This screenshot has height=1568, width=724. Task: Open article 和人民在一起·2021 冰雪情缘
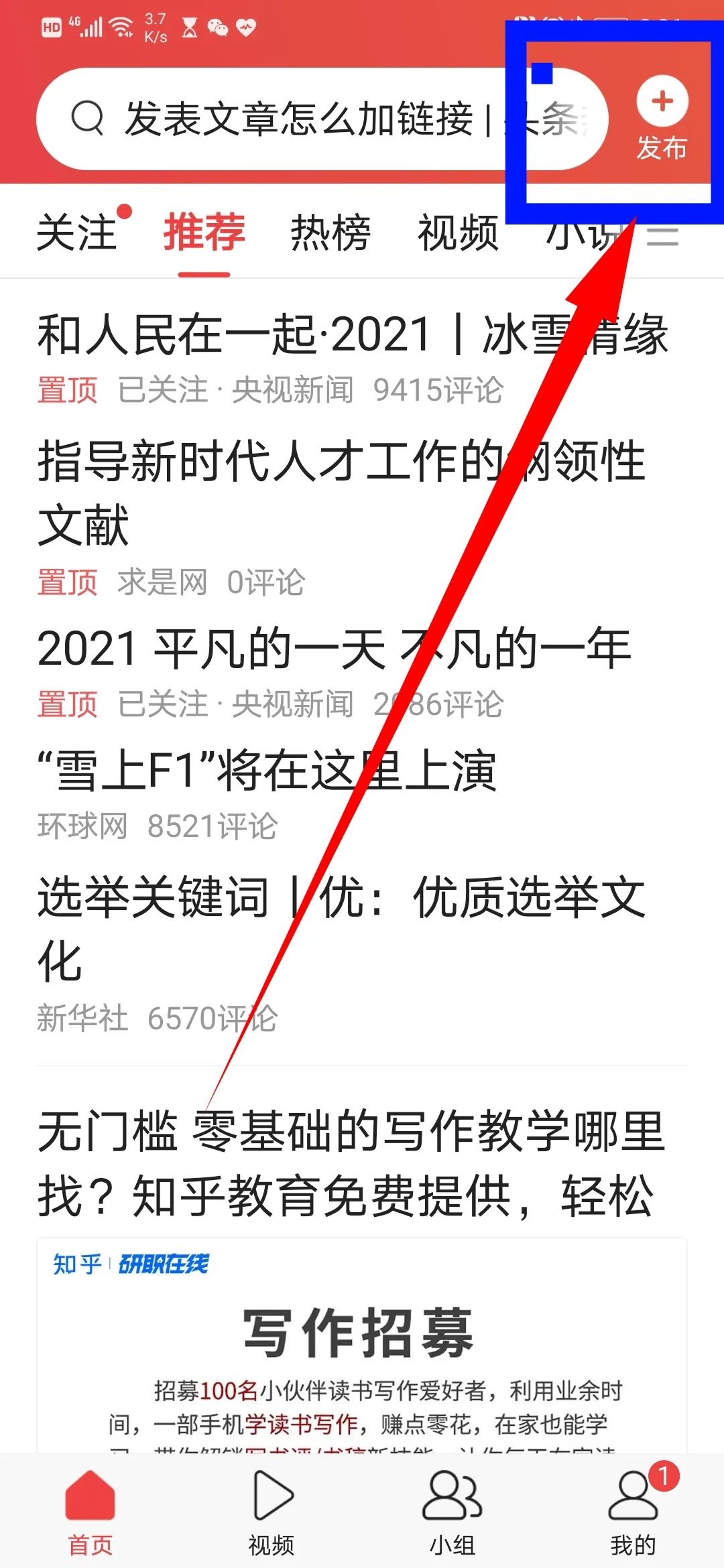pos(352,334)
